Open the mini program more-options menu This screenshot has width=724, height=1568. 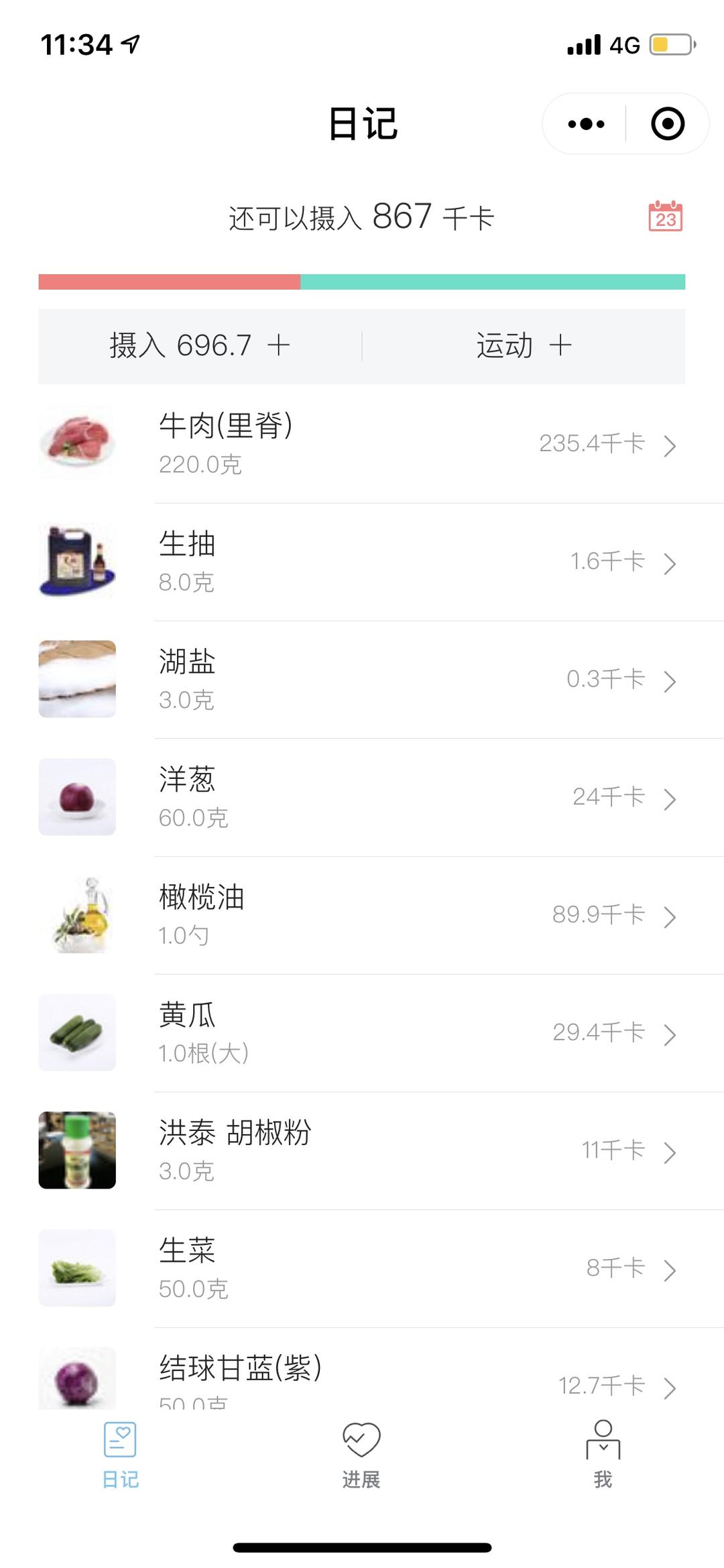585,124
